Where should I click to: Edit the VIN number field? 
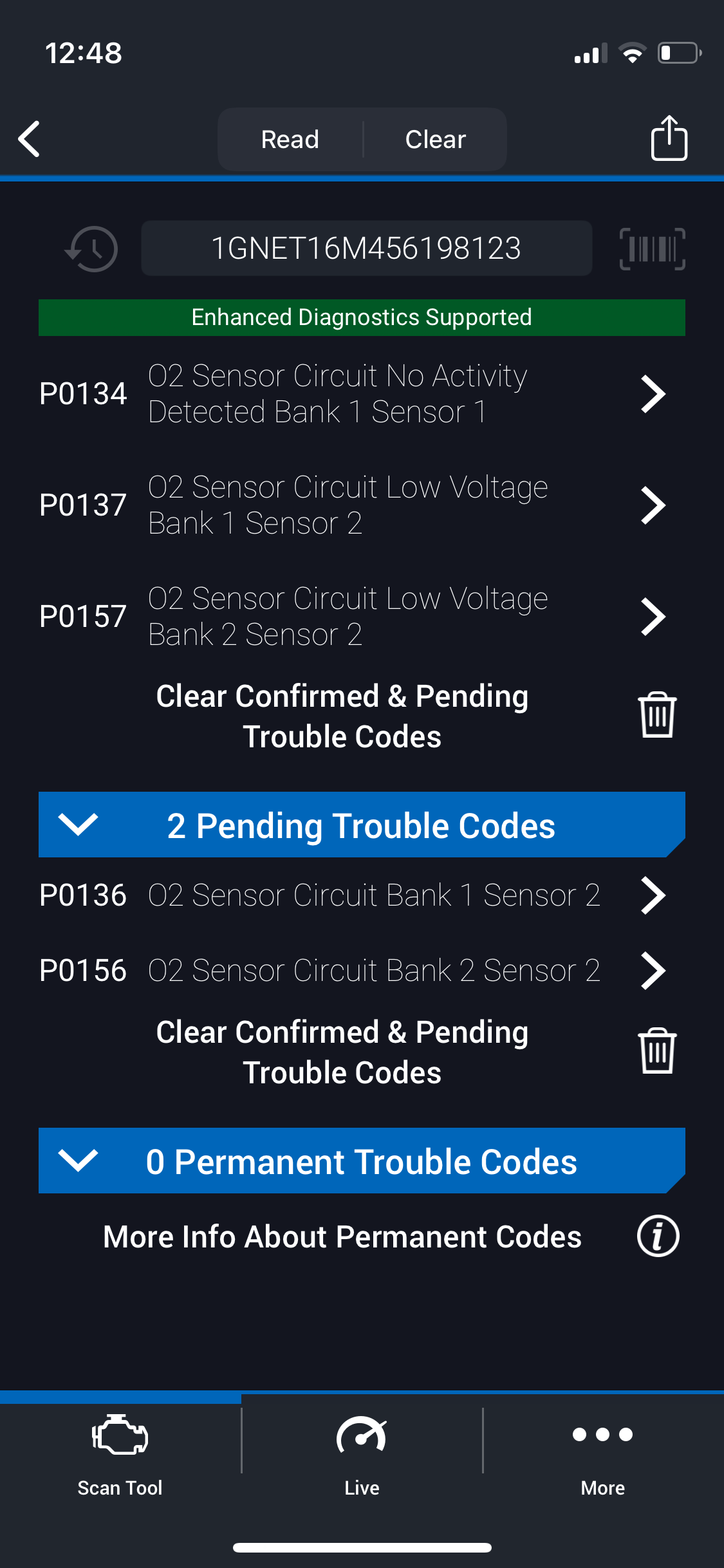coord(366,248)
